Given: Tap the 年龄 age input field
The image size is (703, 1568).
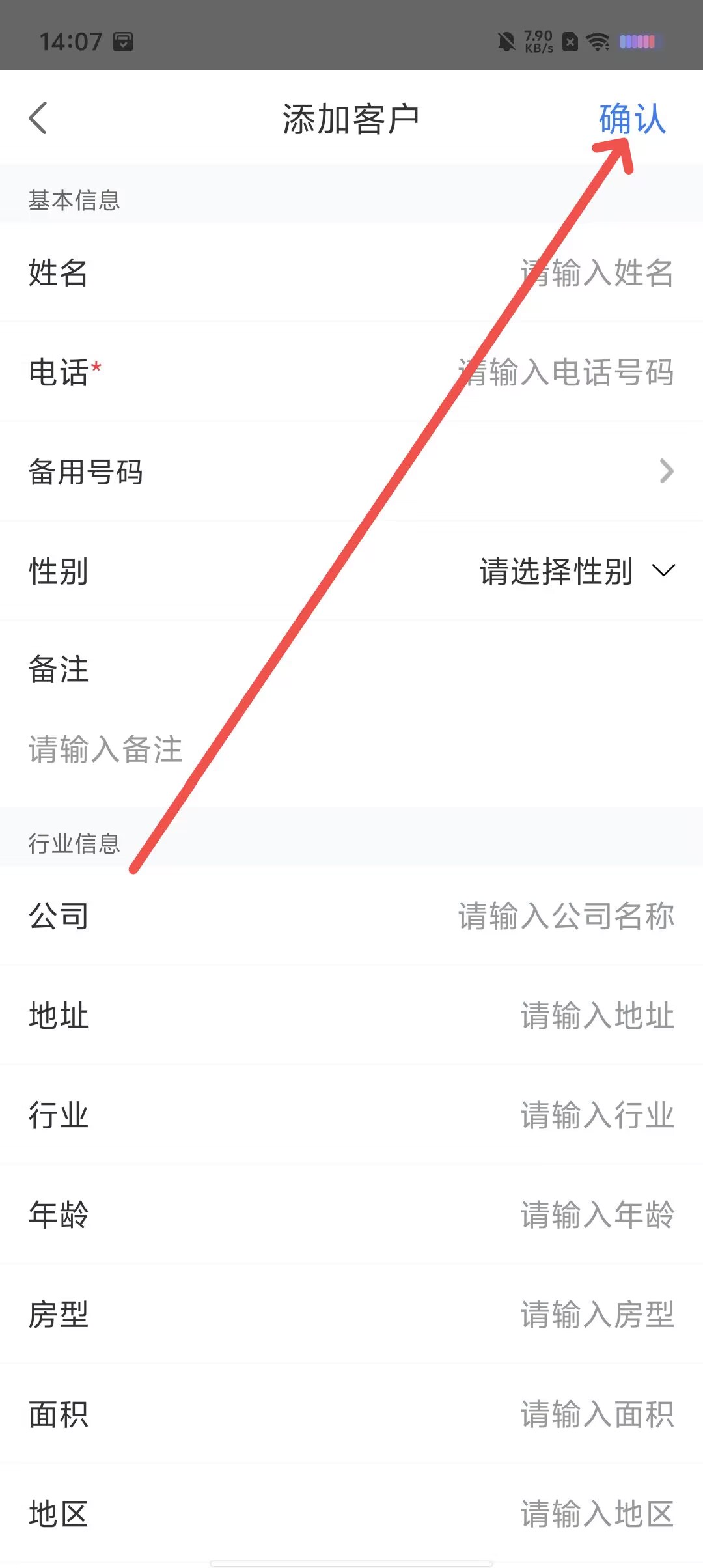Looking at the screenshot, I should tap(596, 1215).
